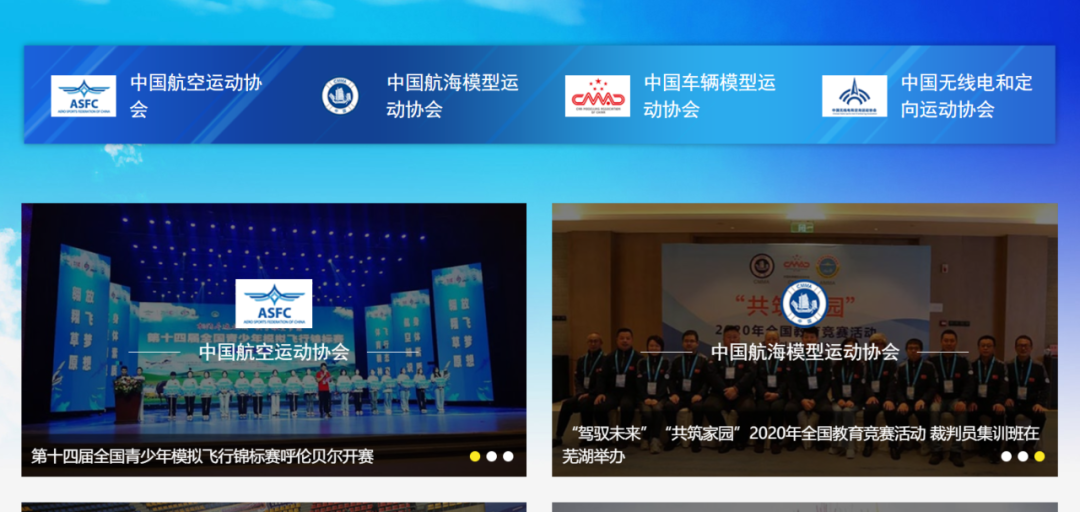This screenshot has width=1080, height=512.
Task: Select the 中国车辆模型运动协会 link
Action: click(709, 96)
